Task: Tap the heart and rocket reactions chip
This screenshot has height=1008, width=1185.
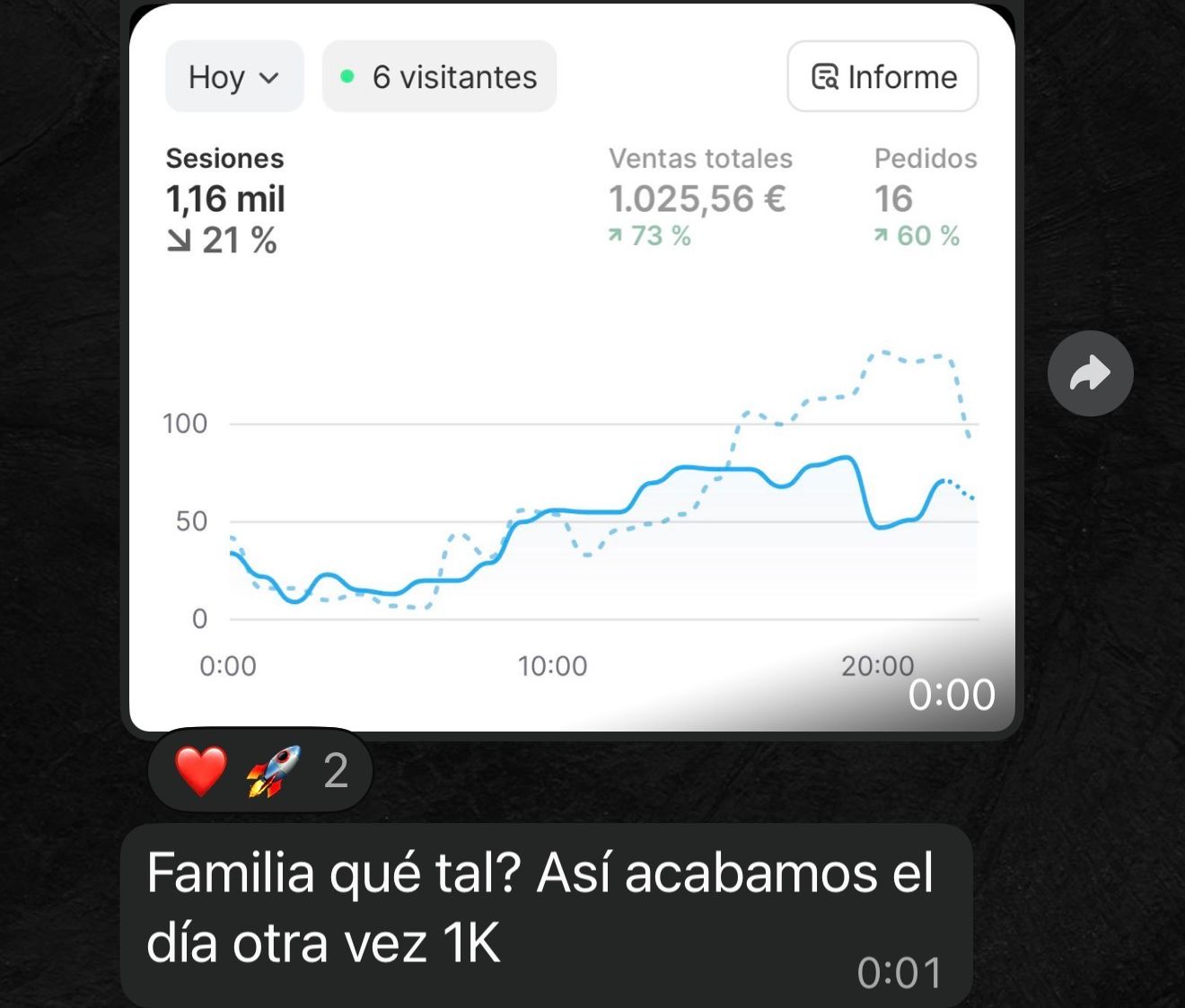Action: point(260,770)
